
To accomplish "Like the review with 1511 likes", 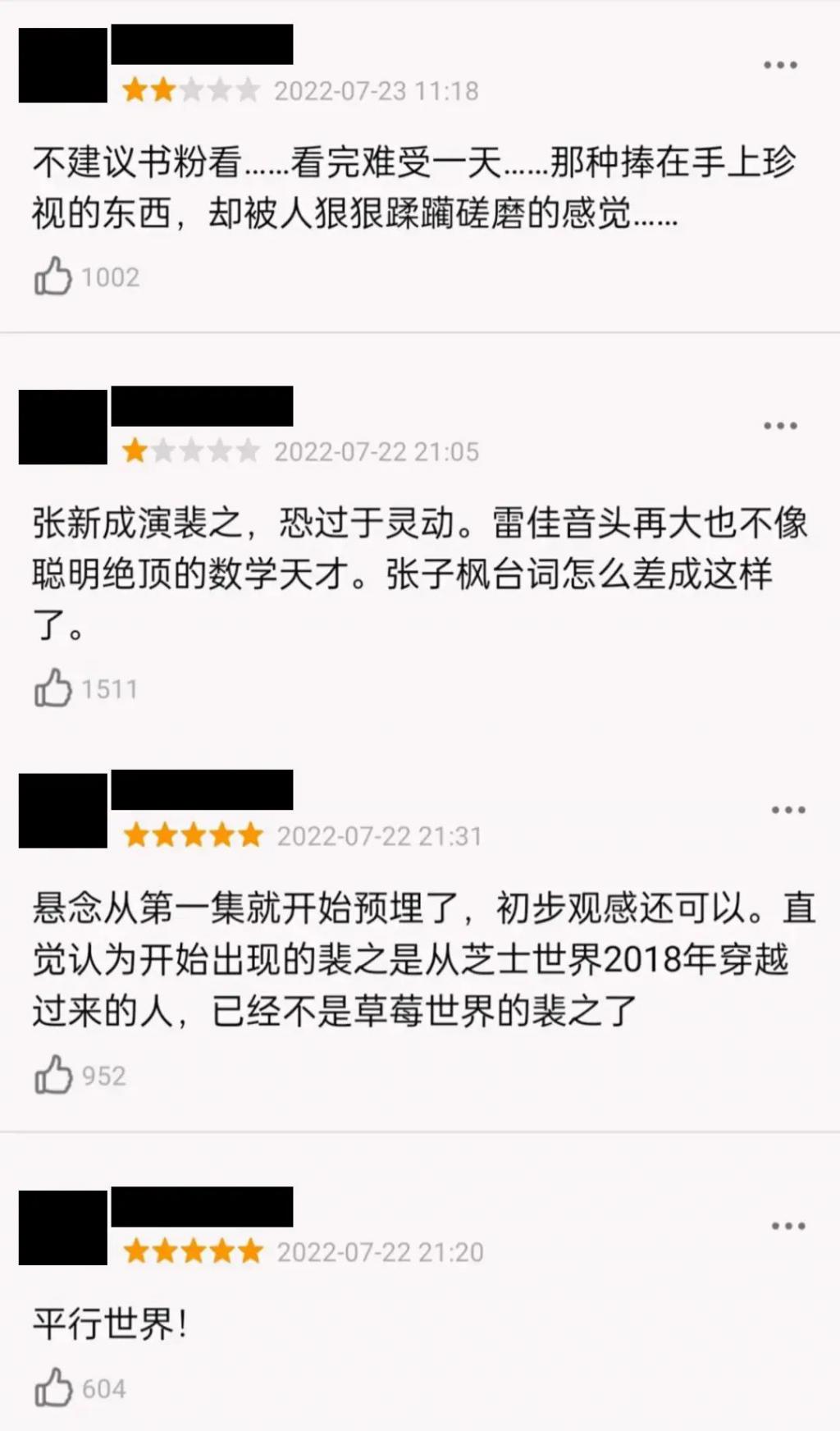I will 53,688.
